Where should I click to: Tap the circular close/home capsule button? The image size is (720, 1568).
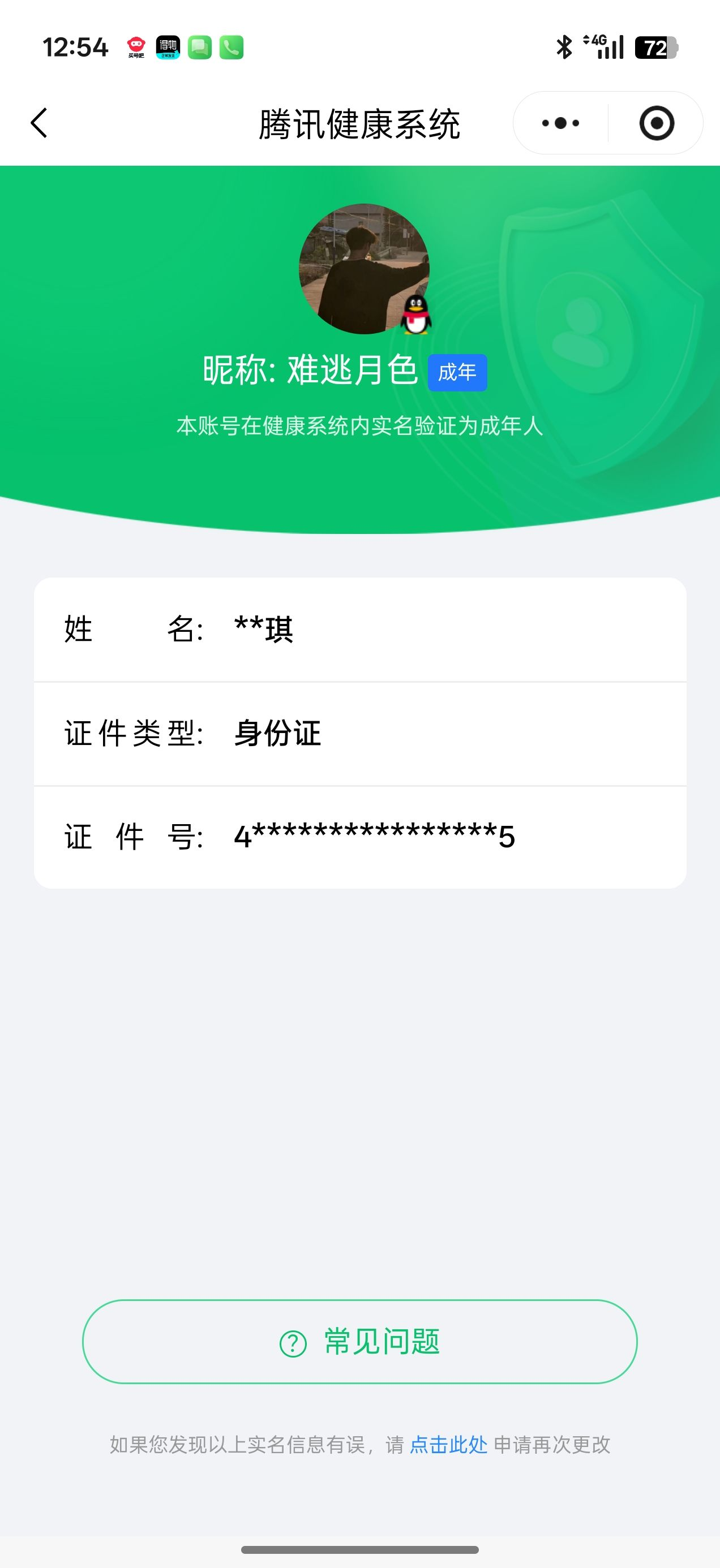(x=658, y=122)
